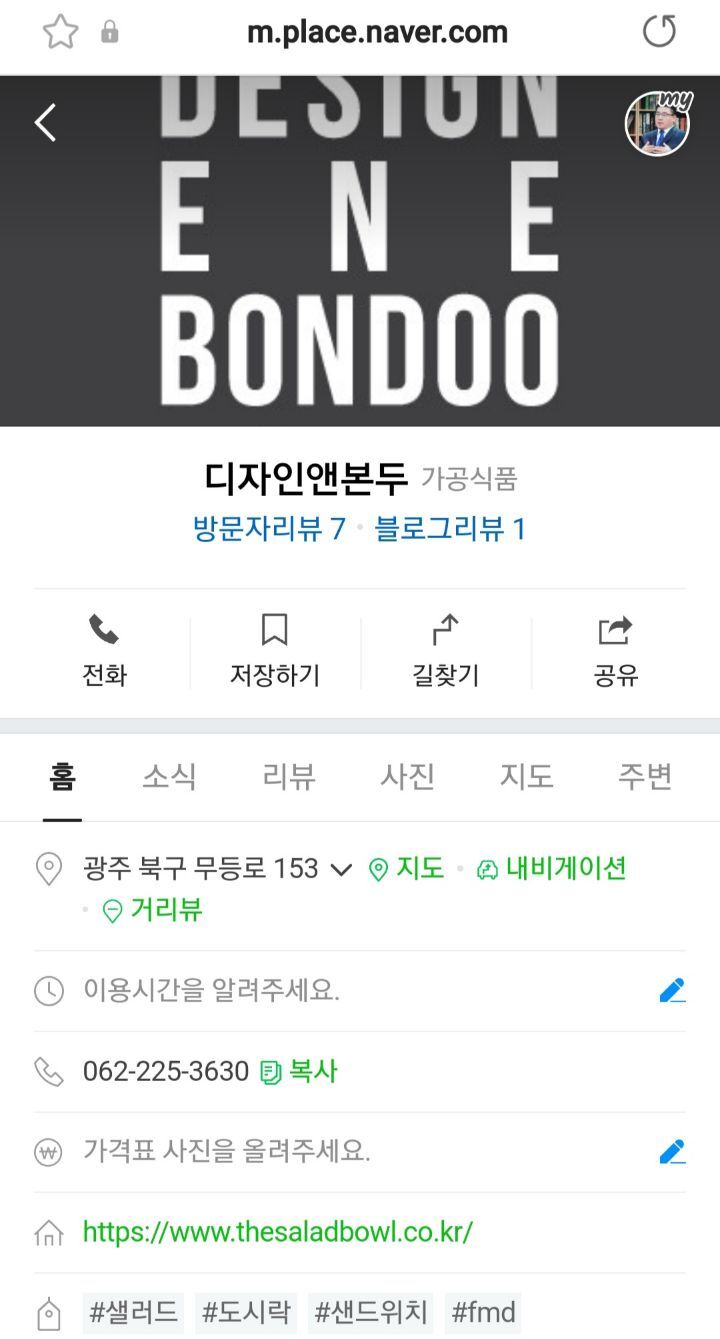The width and height of the screenshot is (720, 1339).
Task: Open 내비게이션 for this address
Action: click(552, 868)
